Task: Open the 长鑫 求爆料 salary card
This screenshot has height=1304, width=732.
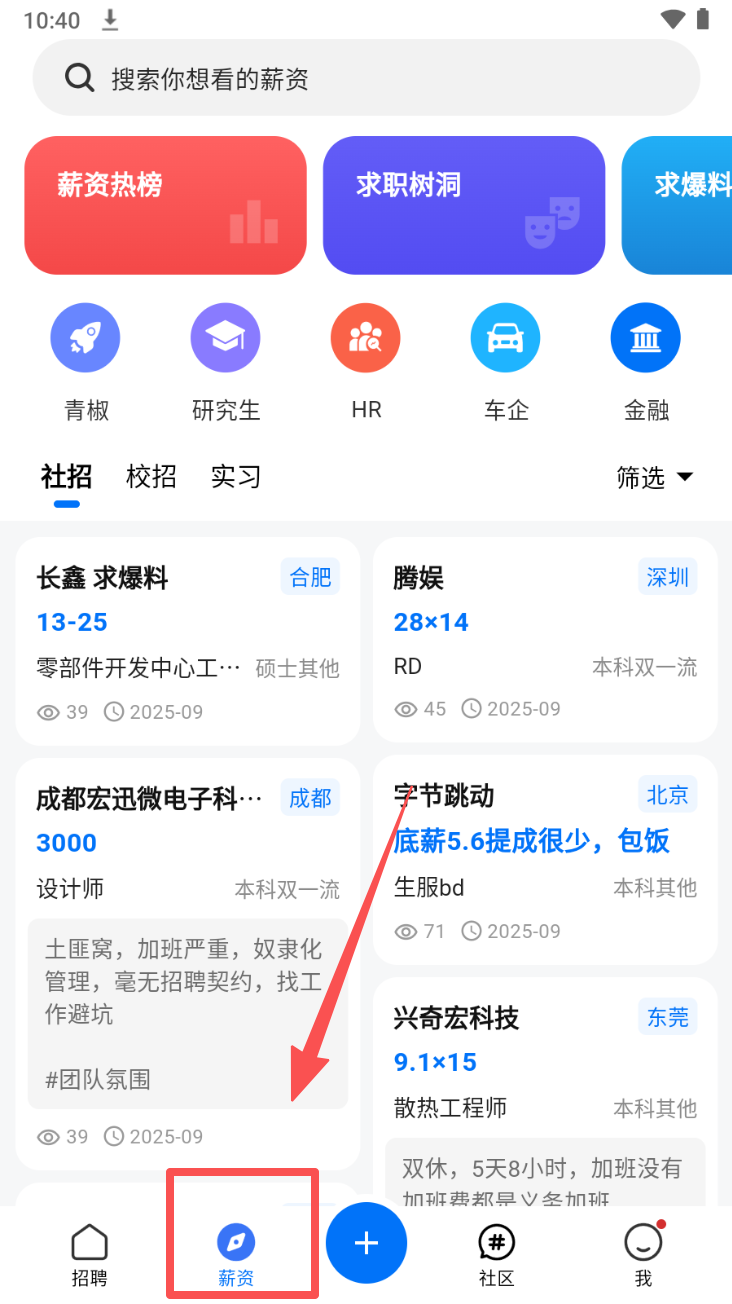Action: [x=187, y=641]
